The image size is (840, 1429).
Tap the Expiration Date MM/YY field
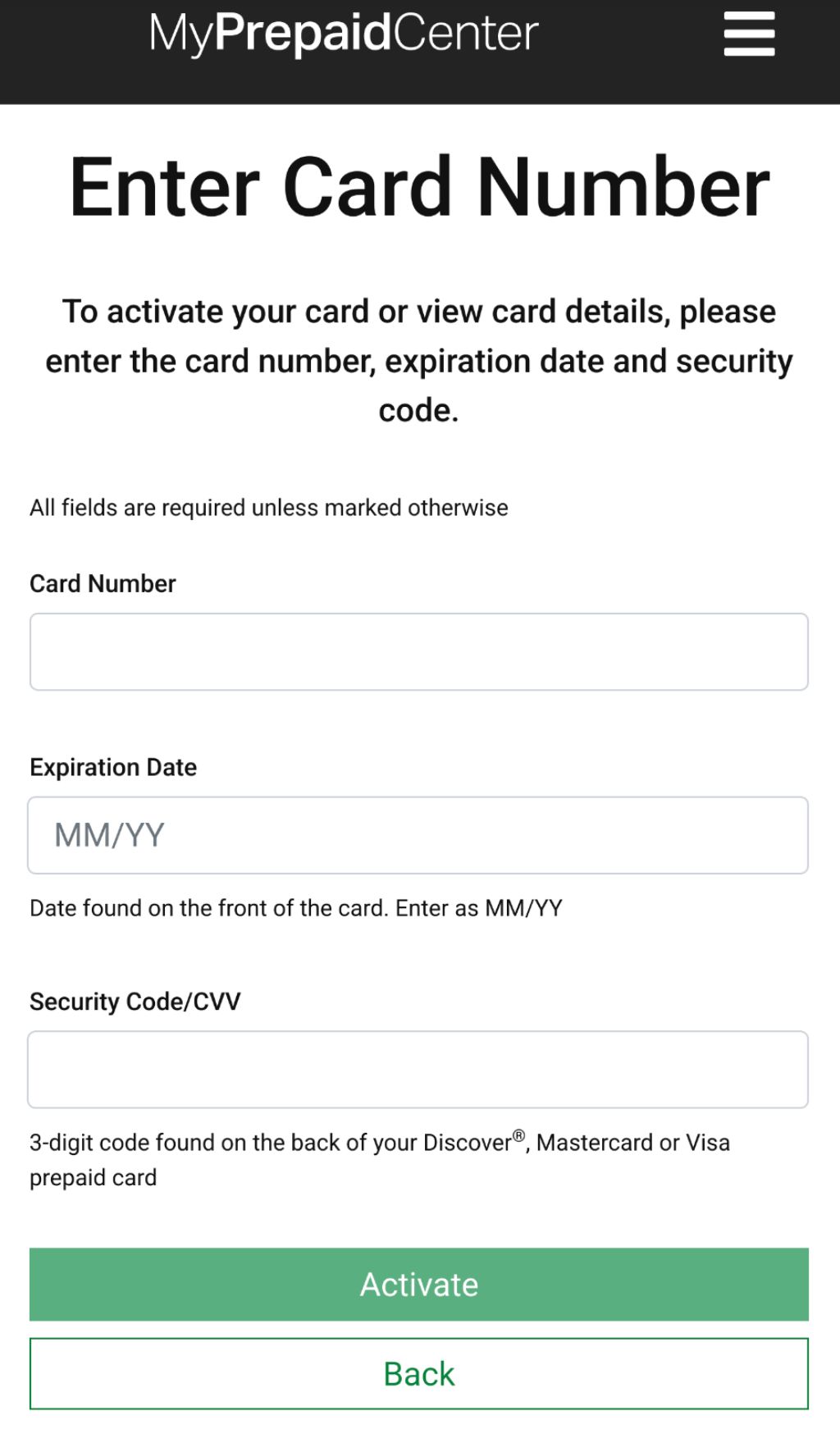tap(418, 835)
